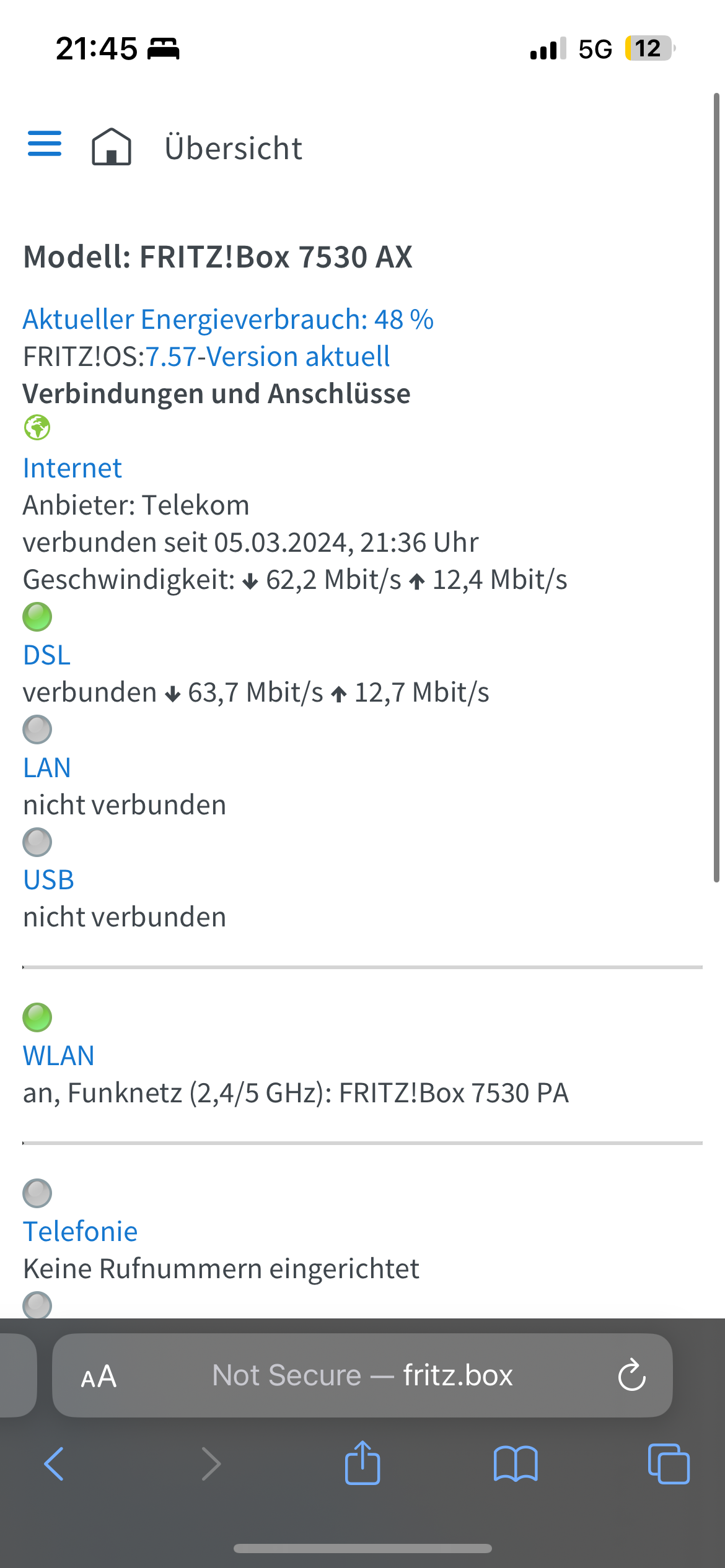Click the home icon next to Übersicht
The image size is (725, 1568).
(110, 147)
